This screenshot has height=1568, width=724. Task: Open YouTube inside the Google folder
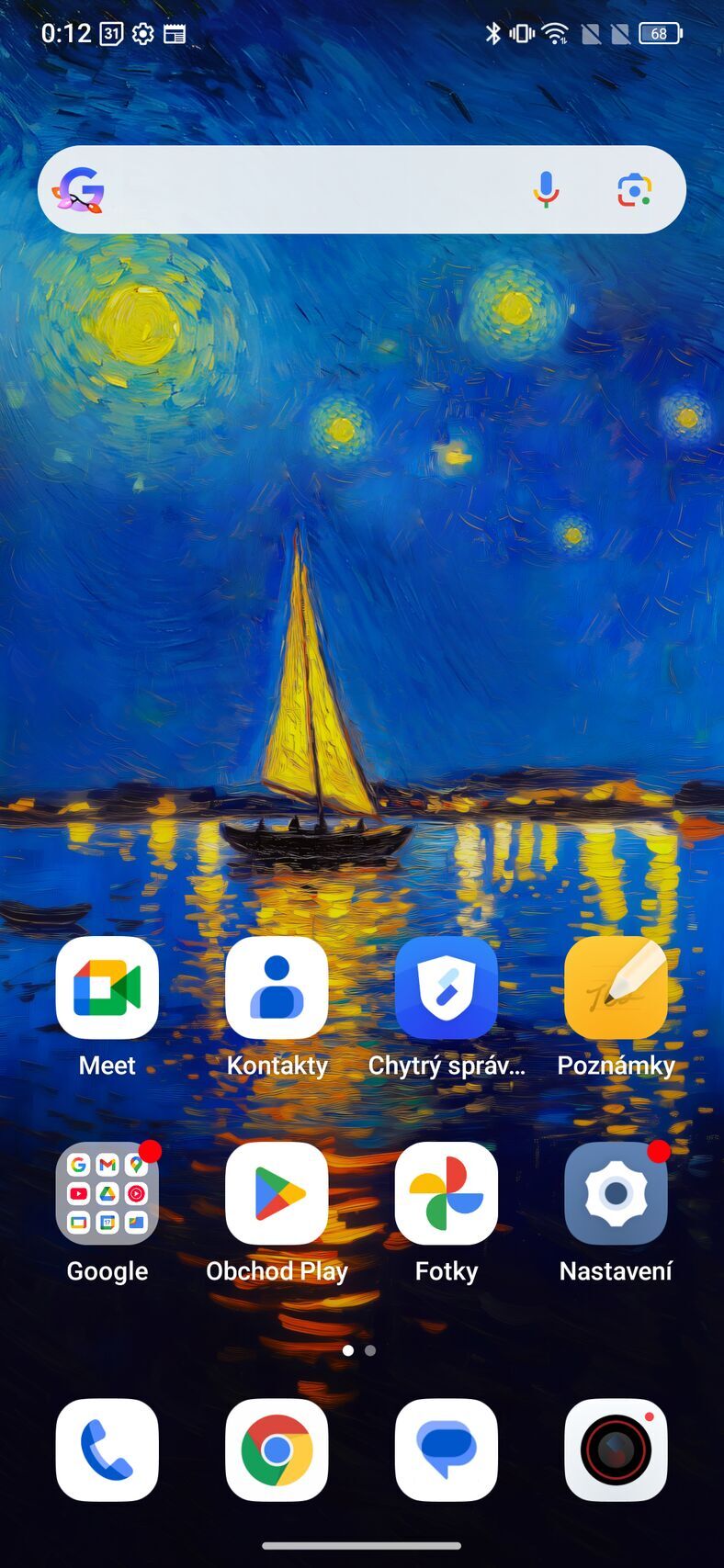80,1193
